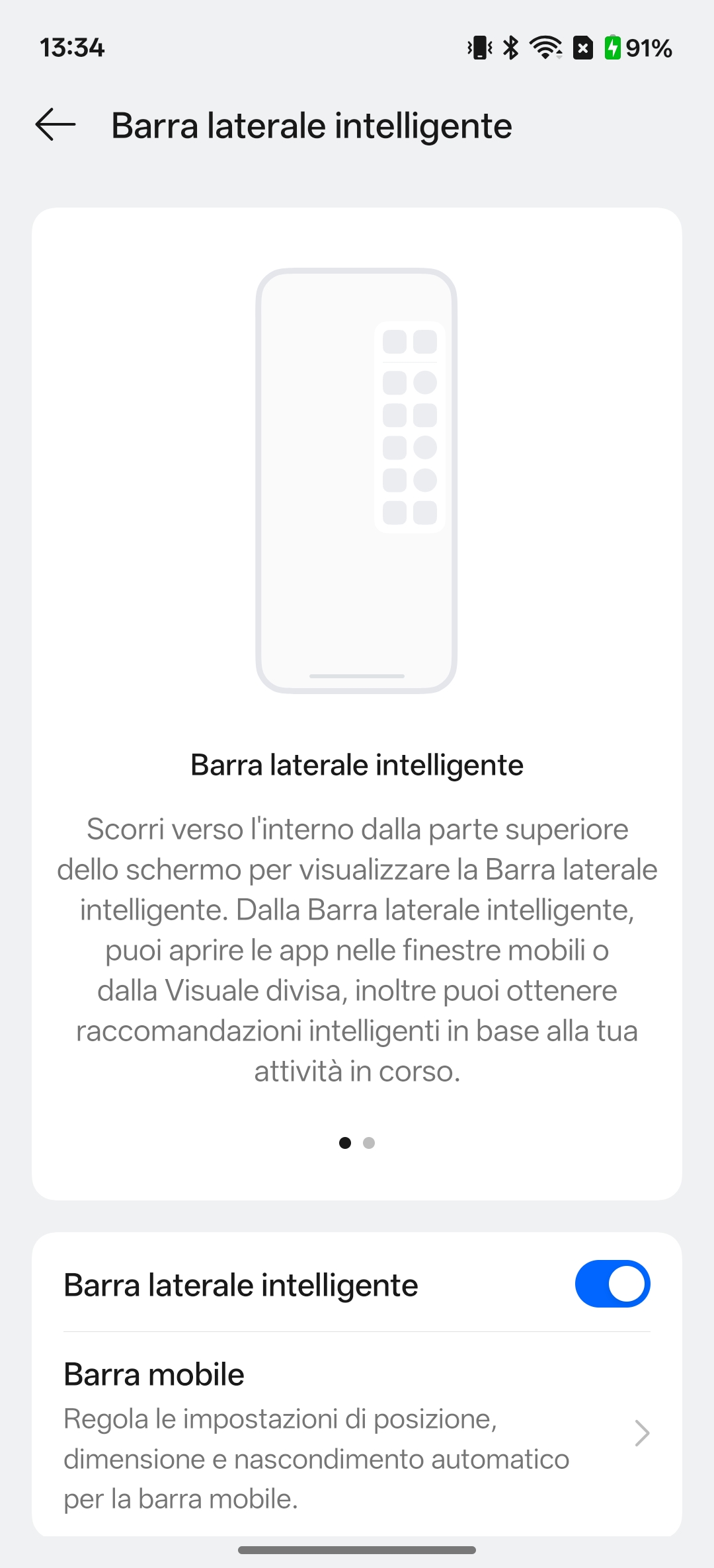The image size is (714, 1568).
Task: Go back using the arrow icon
Action: (56, 125)
